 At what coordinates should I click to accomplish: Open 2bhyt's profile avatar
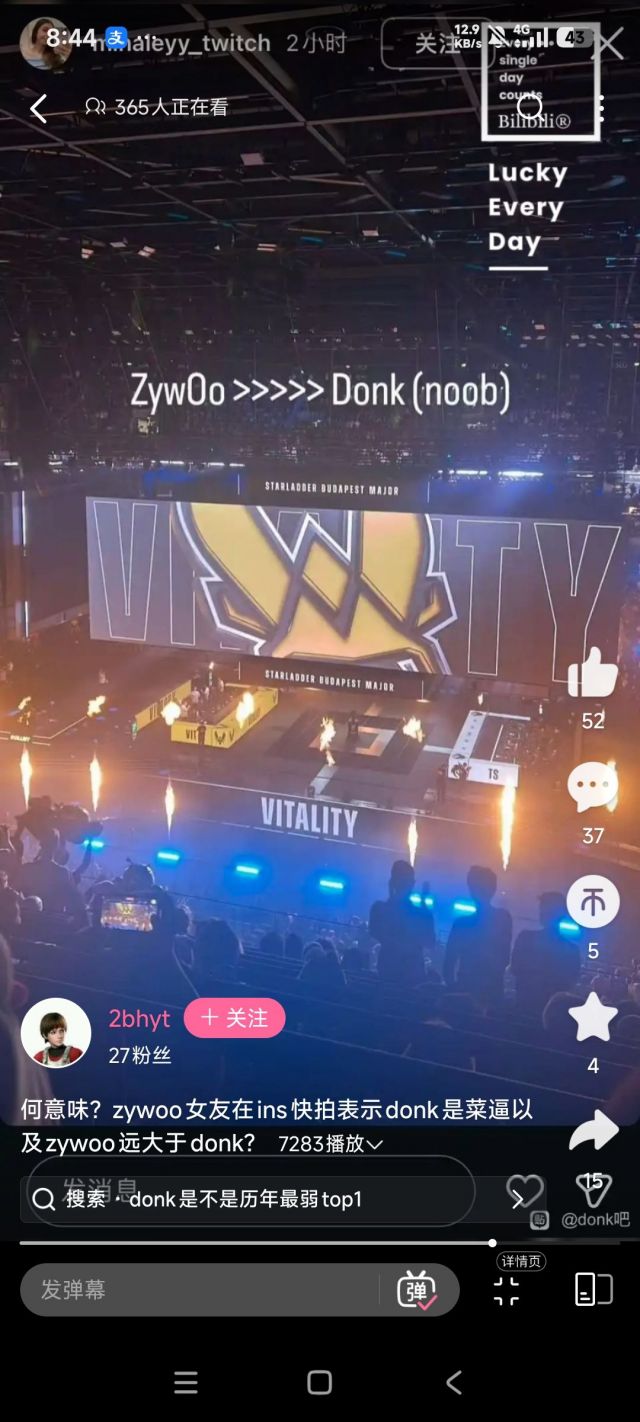pyautogui.click(x=56, y=1032)
